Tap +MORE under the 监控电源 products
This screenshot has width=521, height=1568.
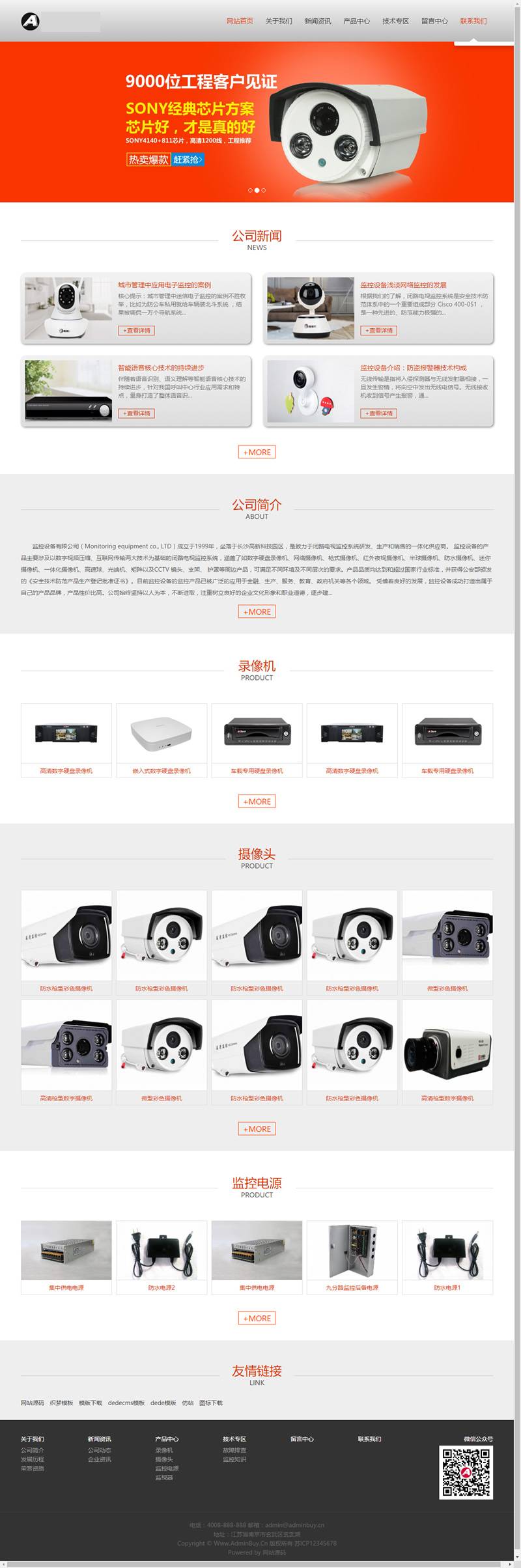click(x=257, y=1318)
